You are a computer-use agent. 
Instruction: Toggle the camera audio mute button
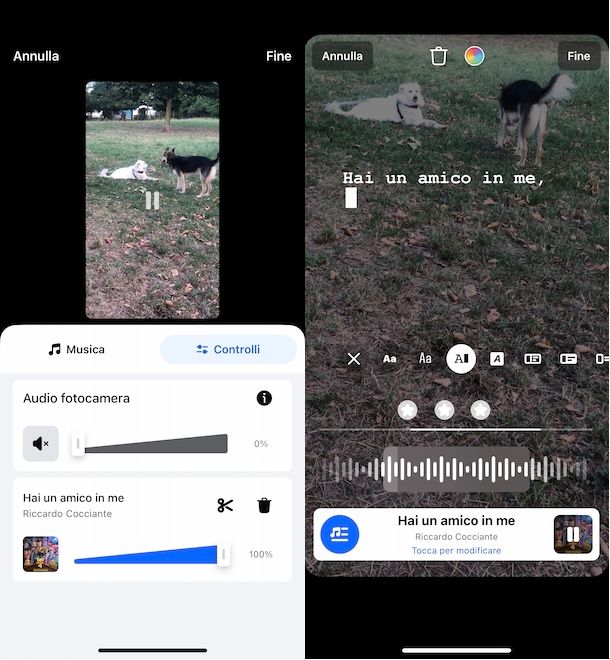pos(41,443)
